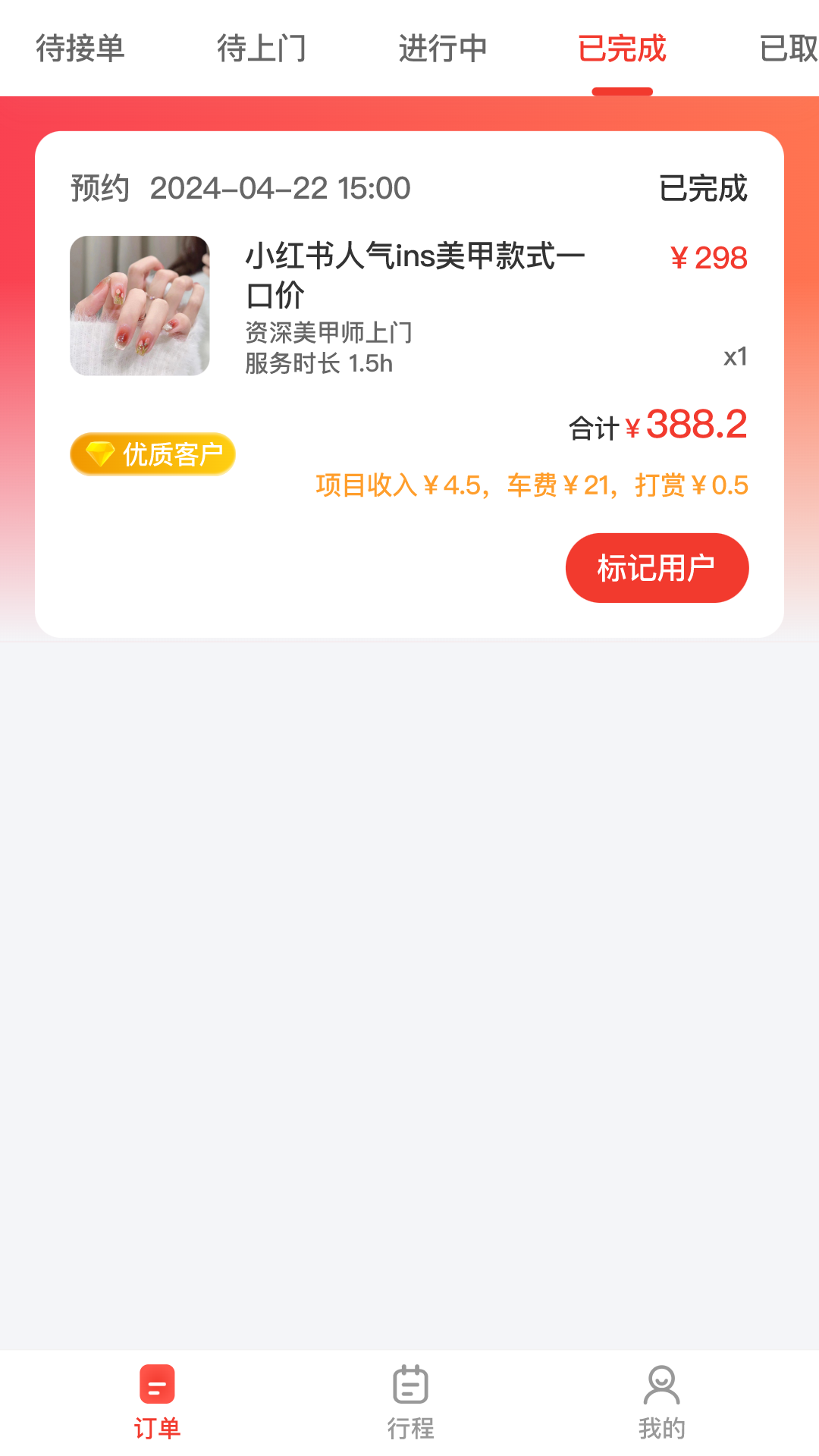Open the 待上门 tab
819x1456 pixels.
point(261,48)
